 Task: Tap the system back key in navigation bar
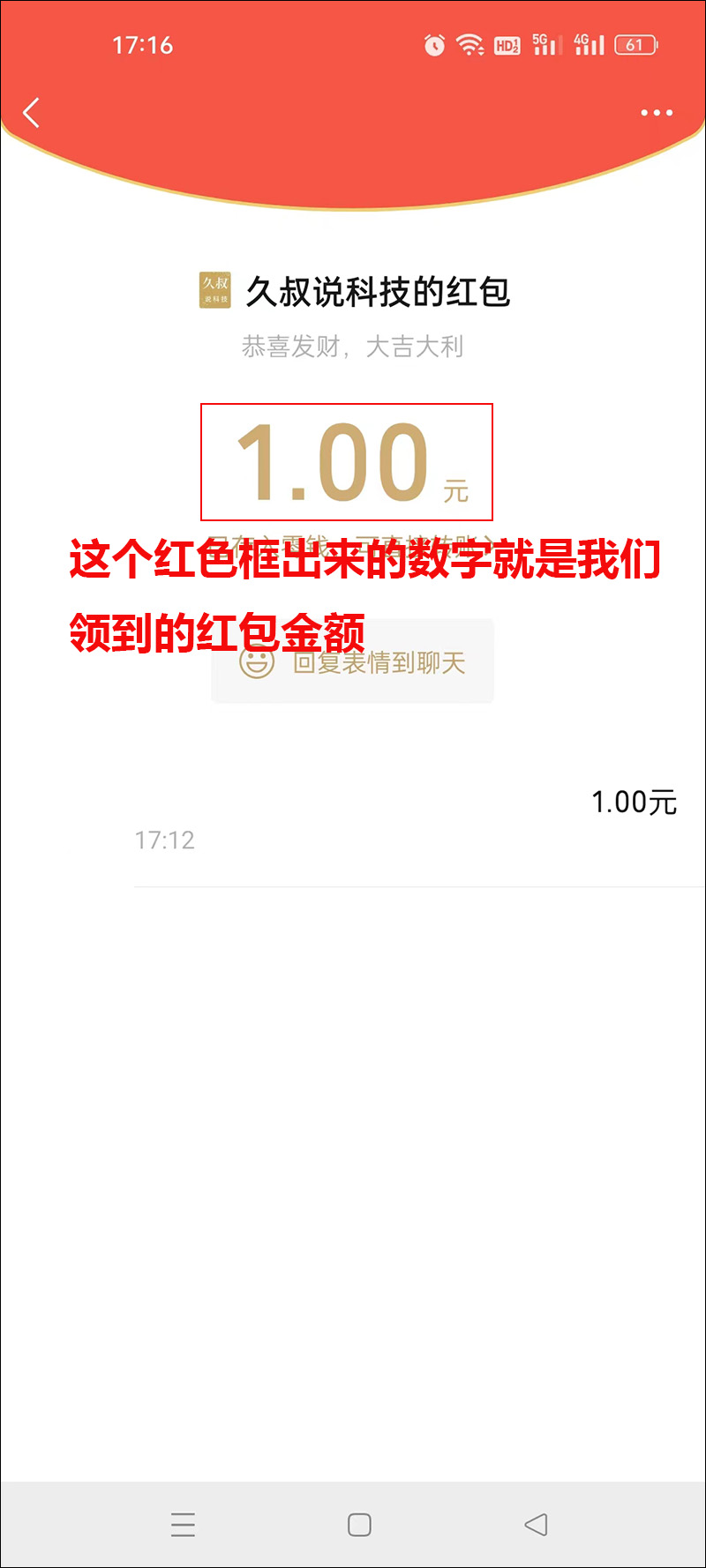[x=536, y=1525]
